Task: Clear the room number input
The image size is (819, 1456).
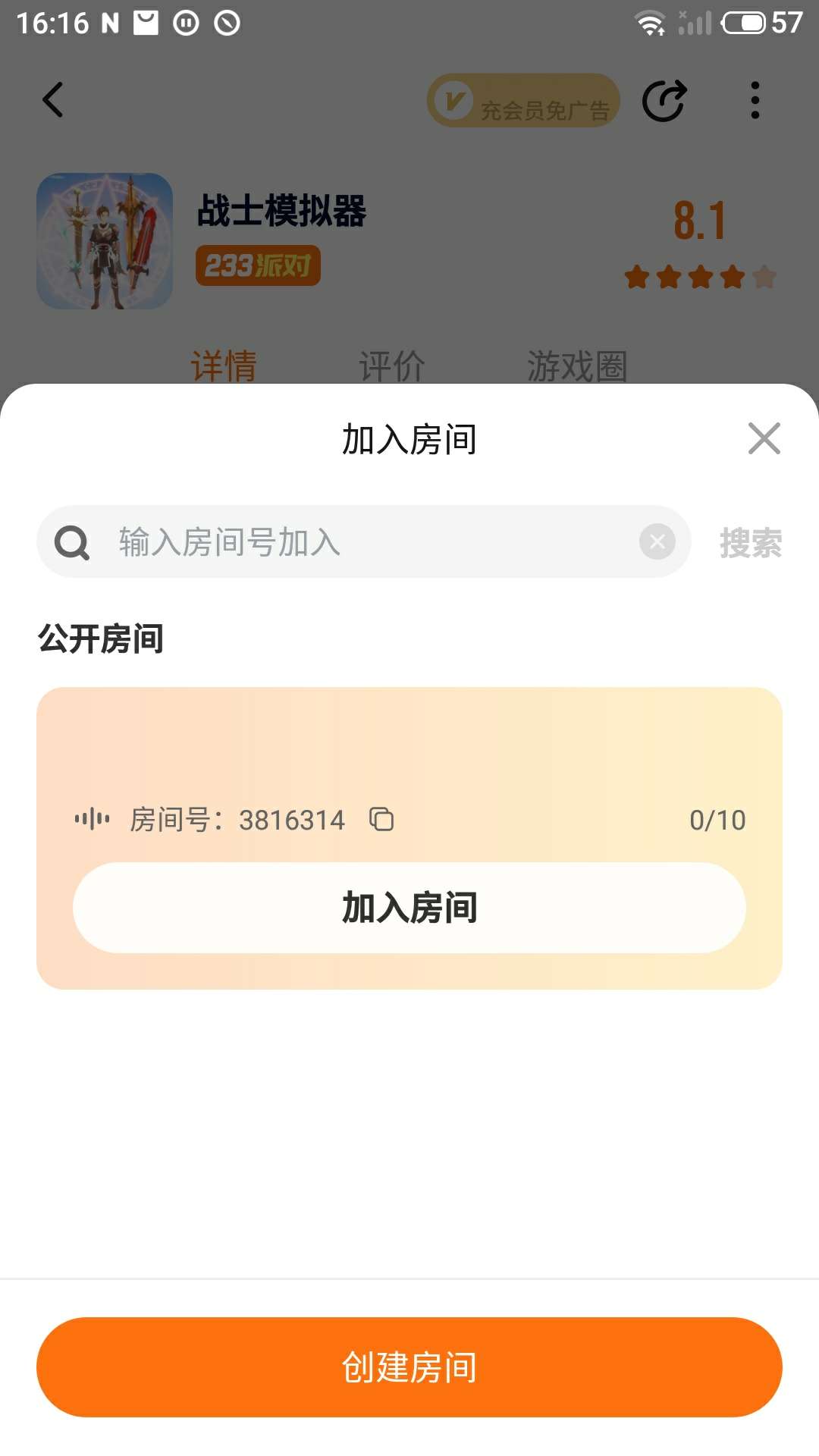Action: tap(657, 542)
